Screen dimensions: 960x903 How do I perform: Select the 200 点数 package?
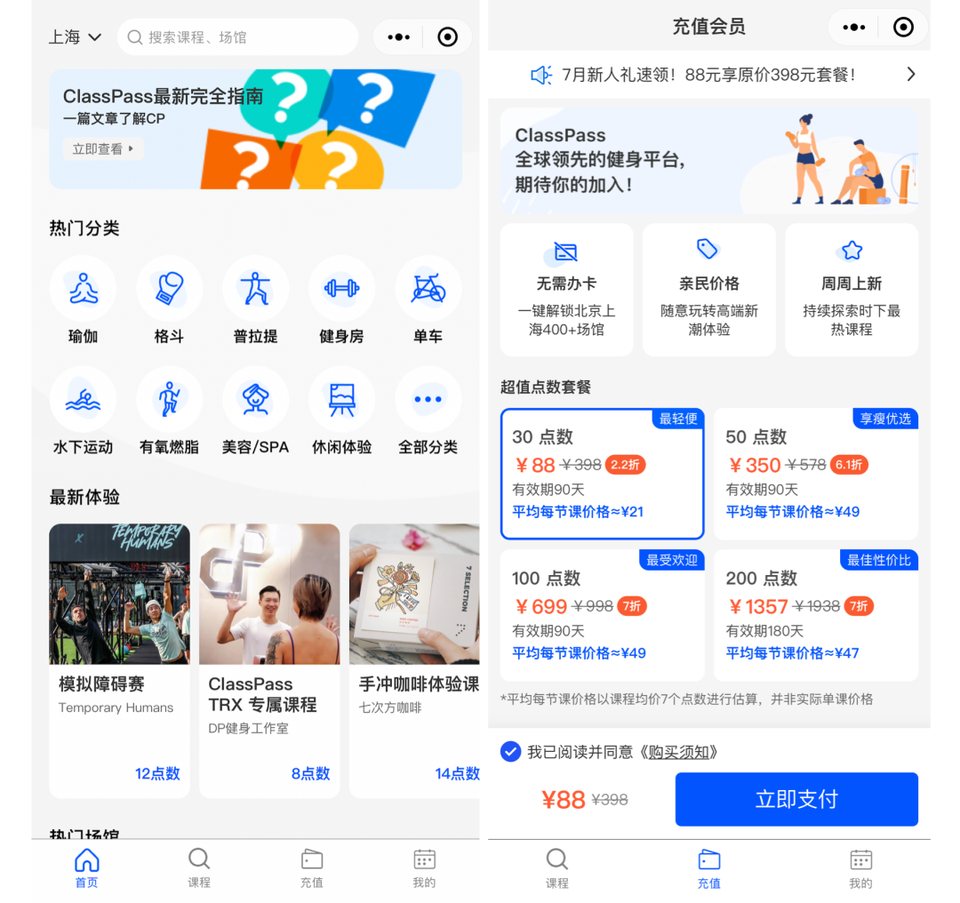click(816, 615)
